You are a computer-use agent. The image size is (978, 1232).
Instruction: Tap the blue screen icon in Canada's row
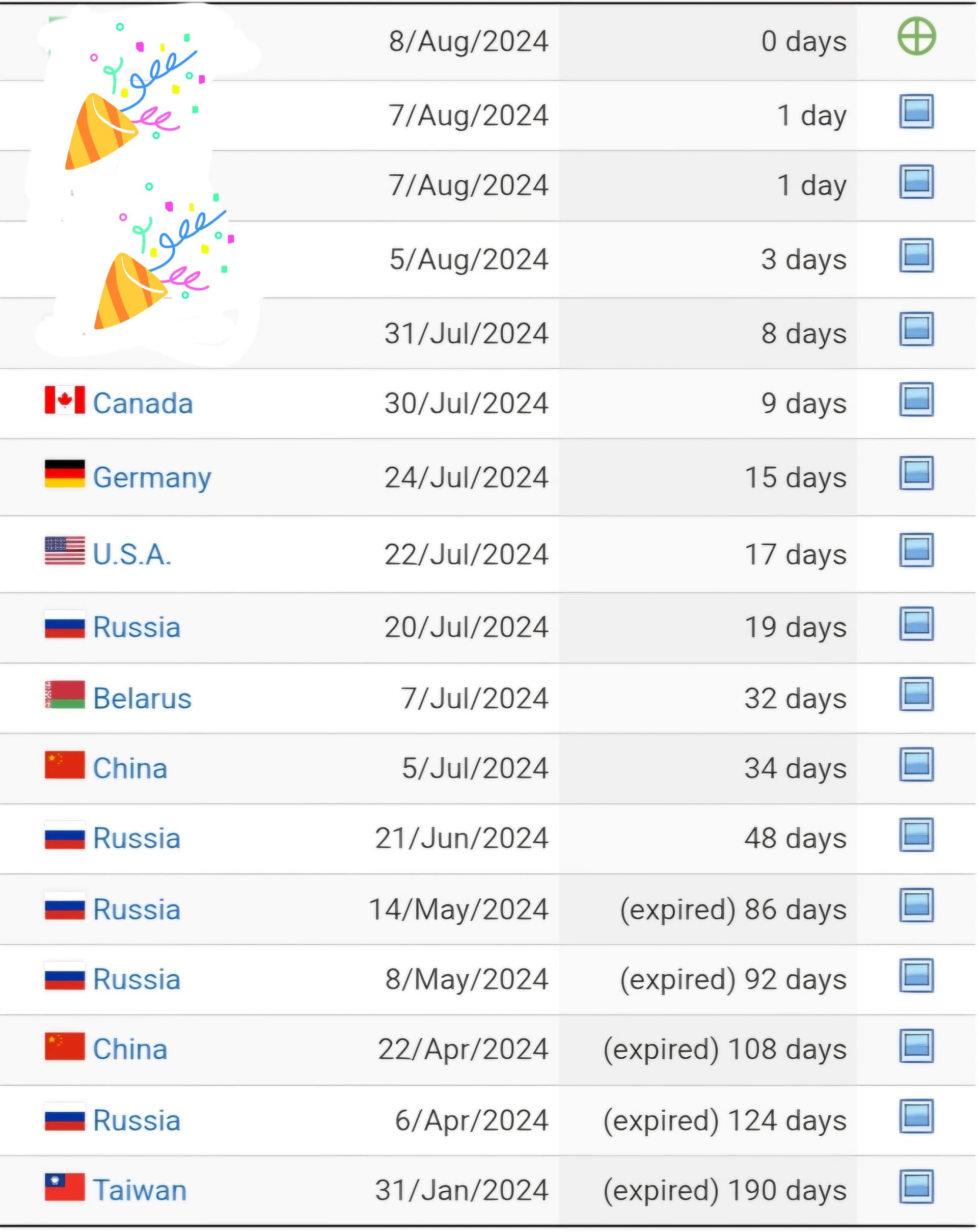[x=916, y=399]
